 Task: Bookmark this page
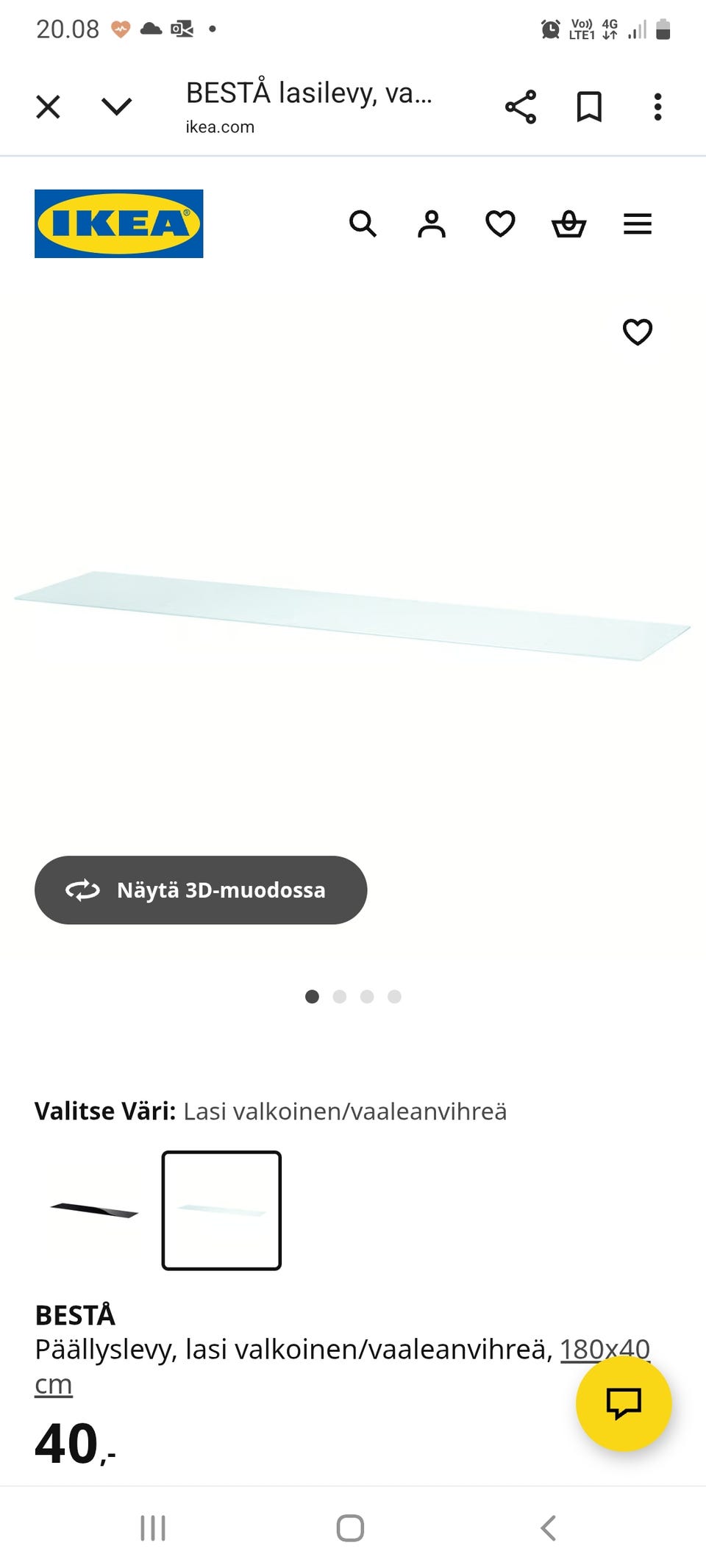[588, 107]
